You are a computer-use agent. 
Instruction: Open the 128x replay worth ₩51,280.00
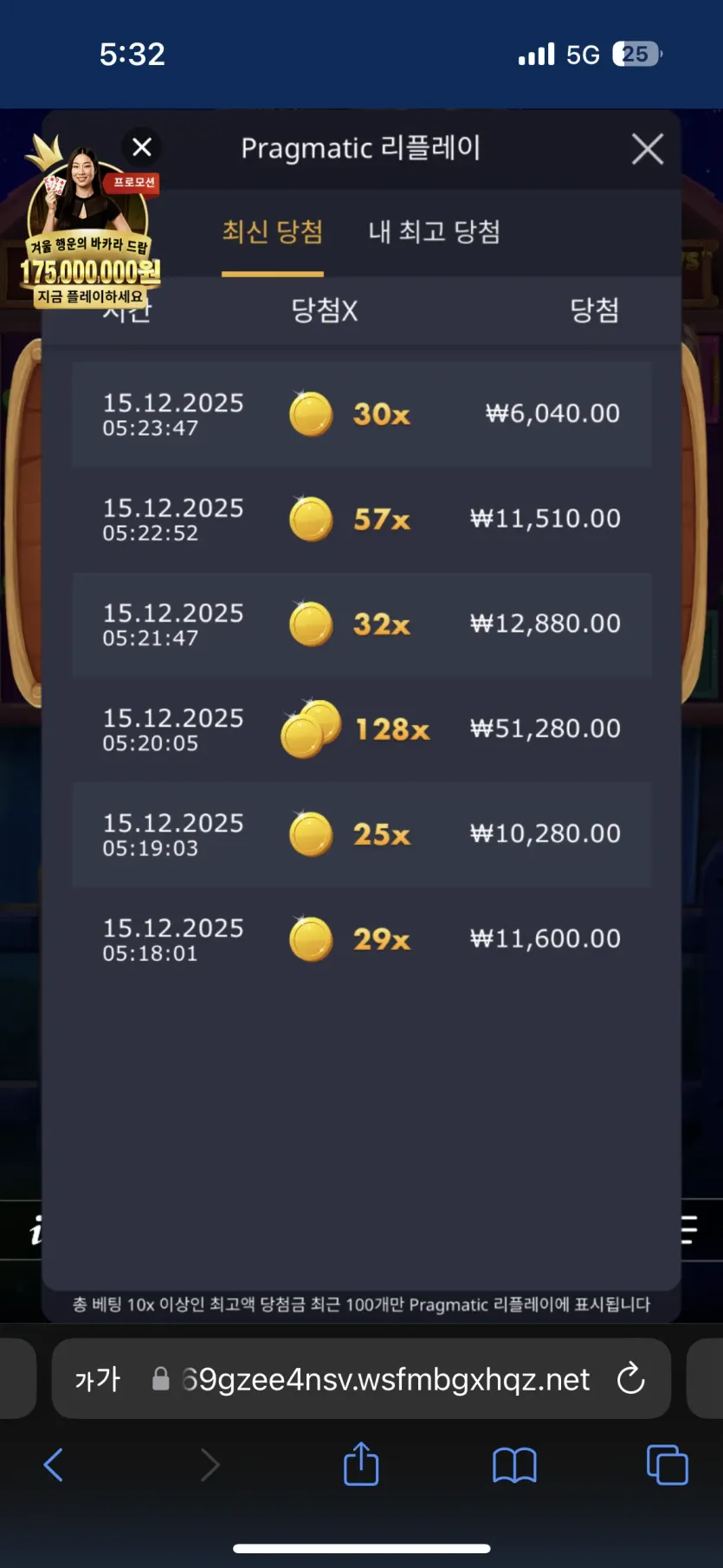point(362,729)
